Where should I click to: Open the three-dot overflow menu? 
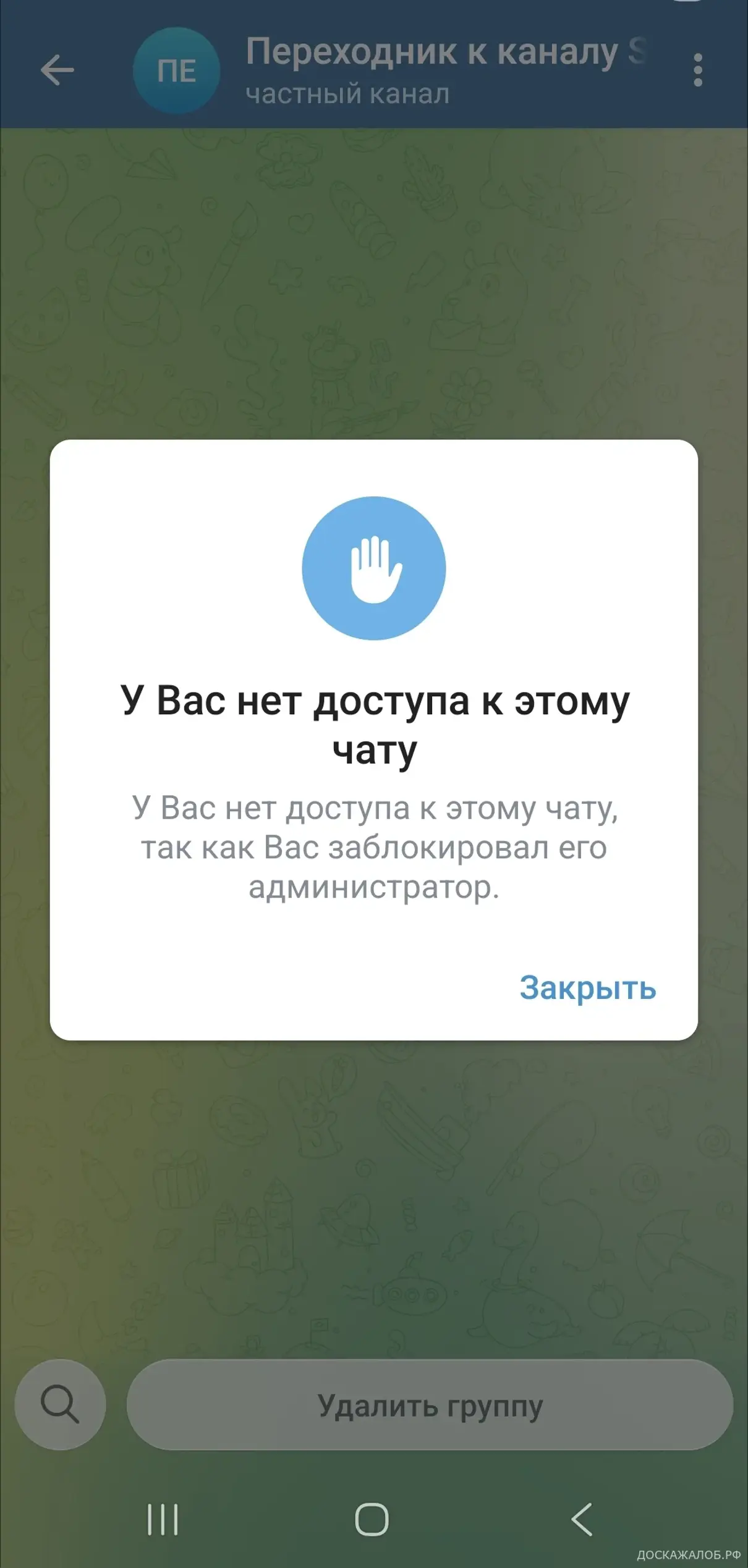tap(698, 70)
